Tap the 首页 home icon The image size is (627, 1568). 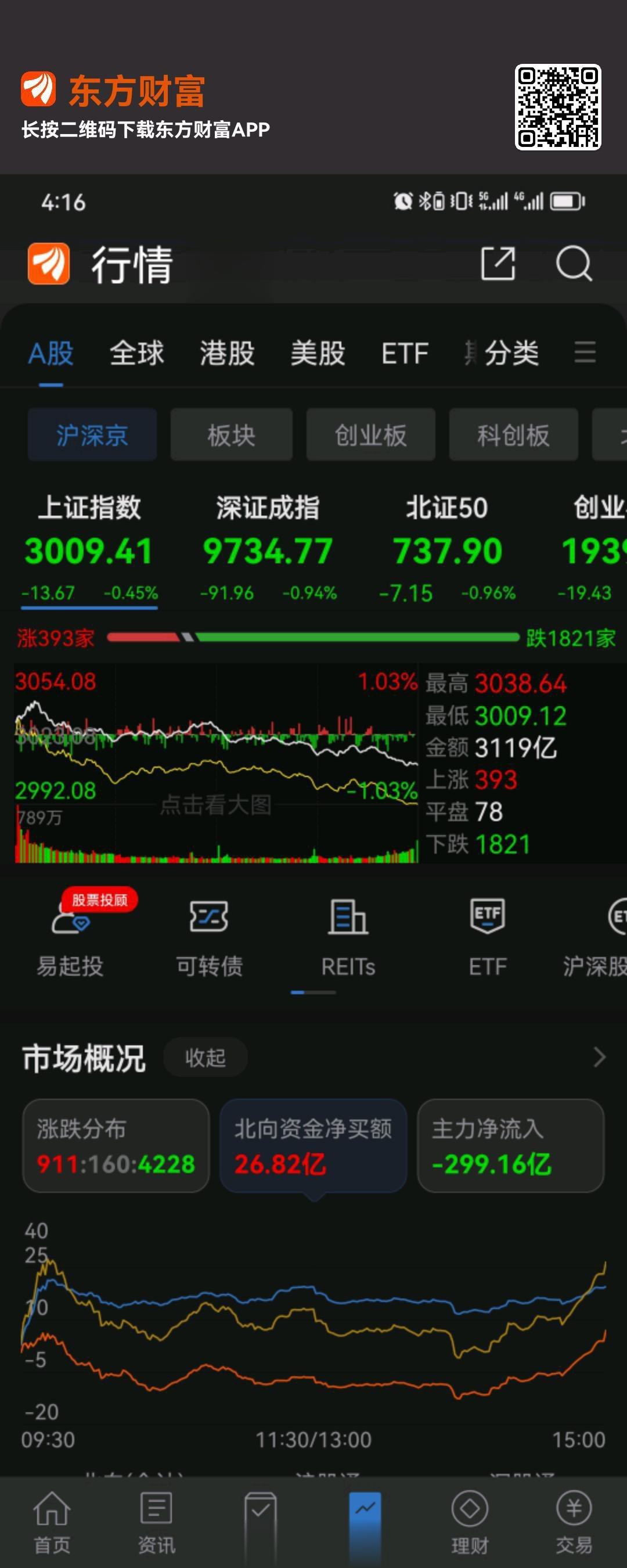(52, 1510)
